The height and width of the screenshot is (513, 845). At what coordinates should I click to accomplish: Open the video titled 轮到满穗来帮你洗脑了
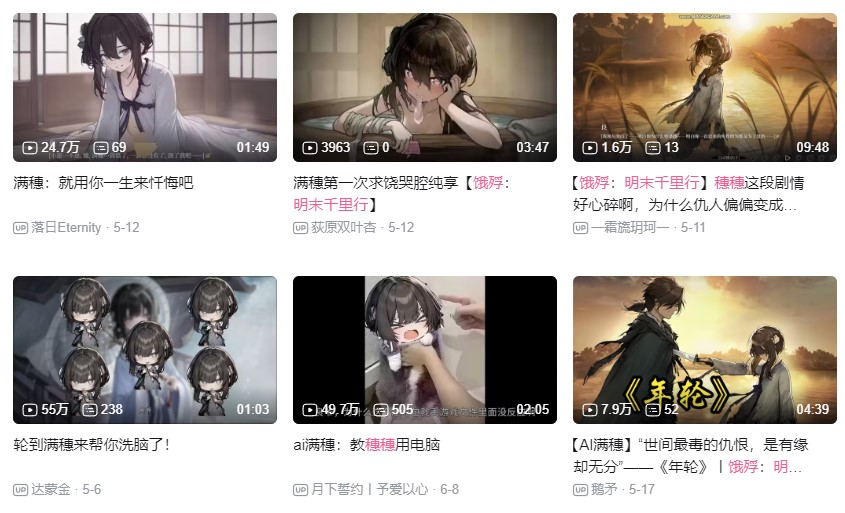tap(92, 445)
